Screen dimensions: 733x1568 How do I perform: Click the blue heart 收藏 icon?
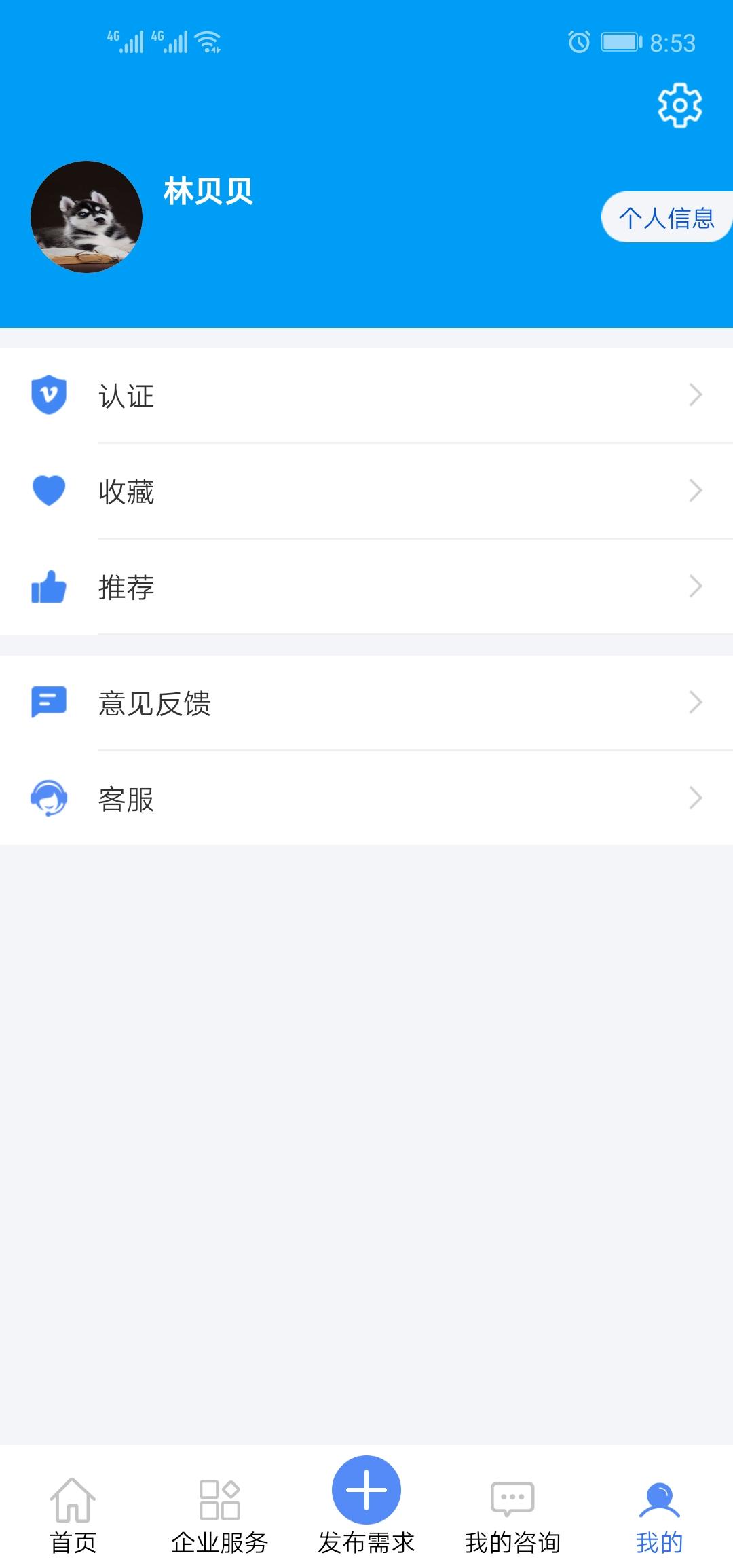pyautogui.click(x=48, y=491)
